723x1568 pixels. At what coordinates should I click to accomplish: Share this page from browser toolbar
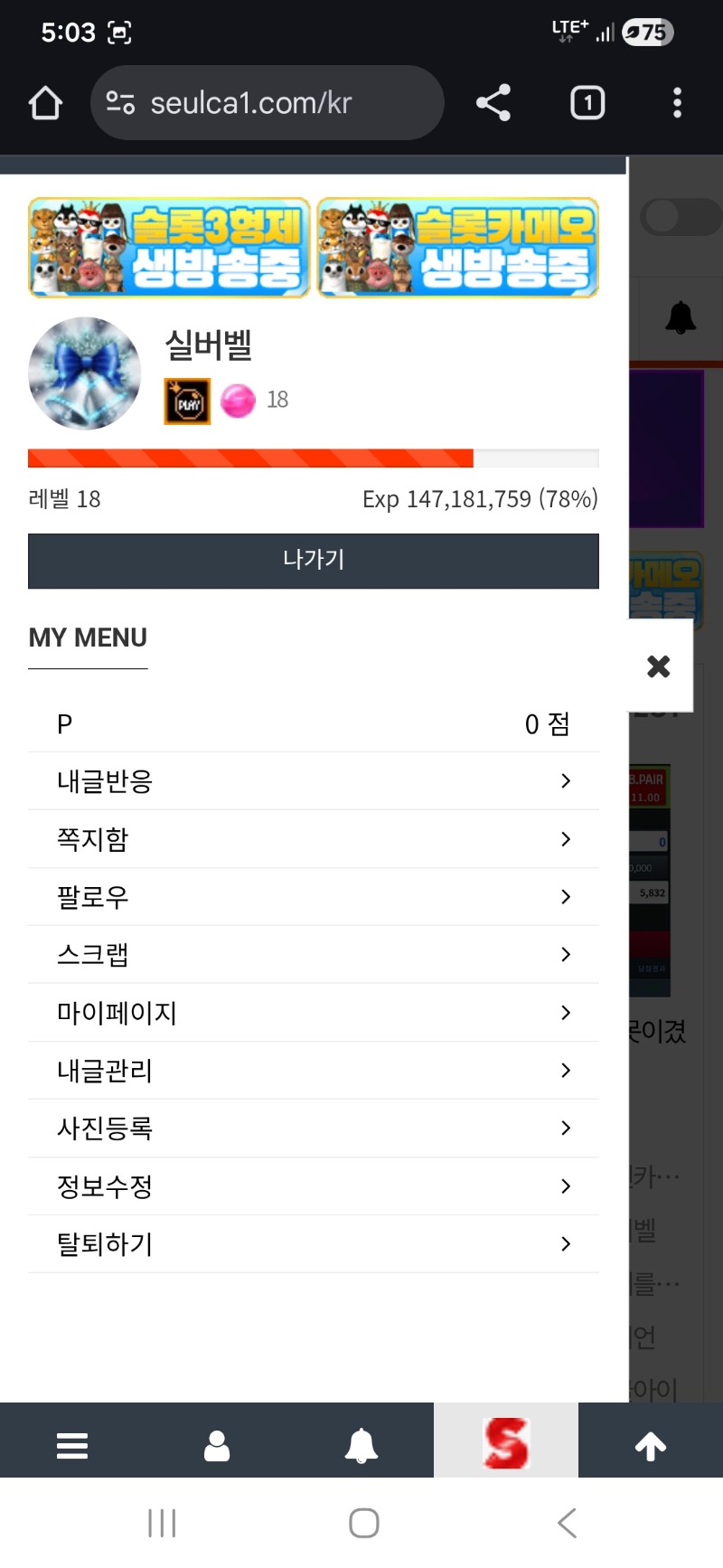click(493, 103)
